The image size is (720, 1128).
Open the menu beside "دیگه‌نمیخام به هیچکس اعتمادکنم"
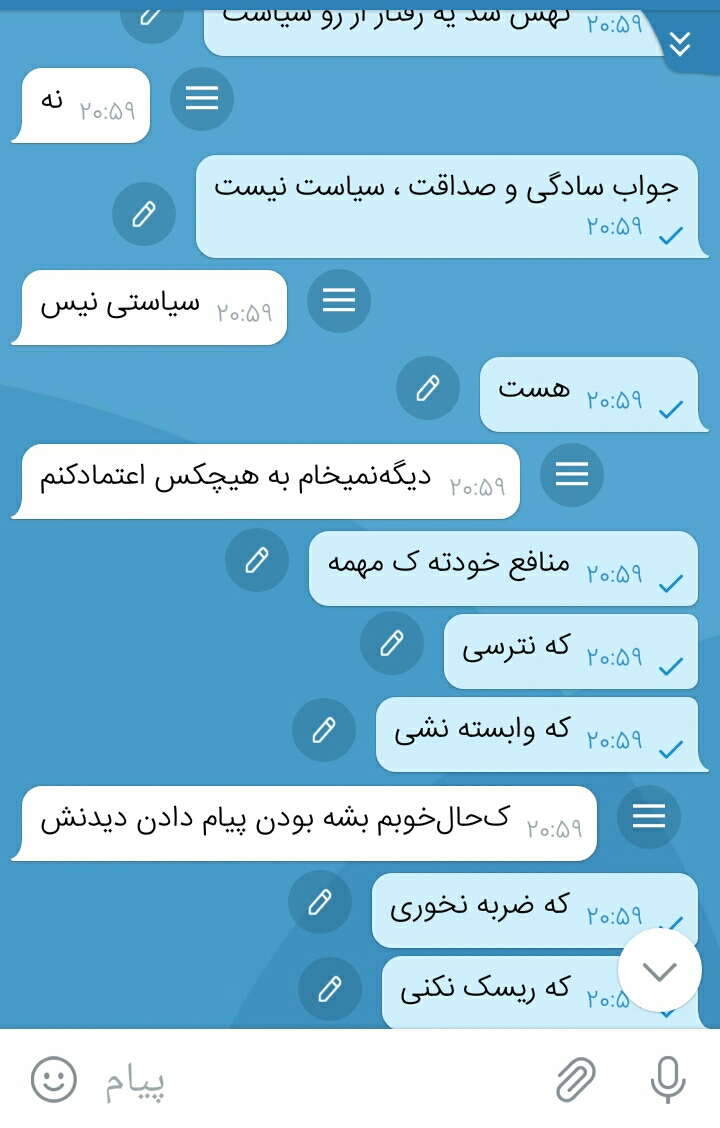click(572, 474)
